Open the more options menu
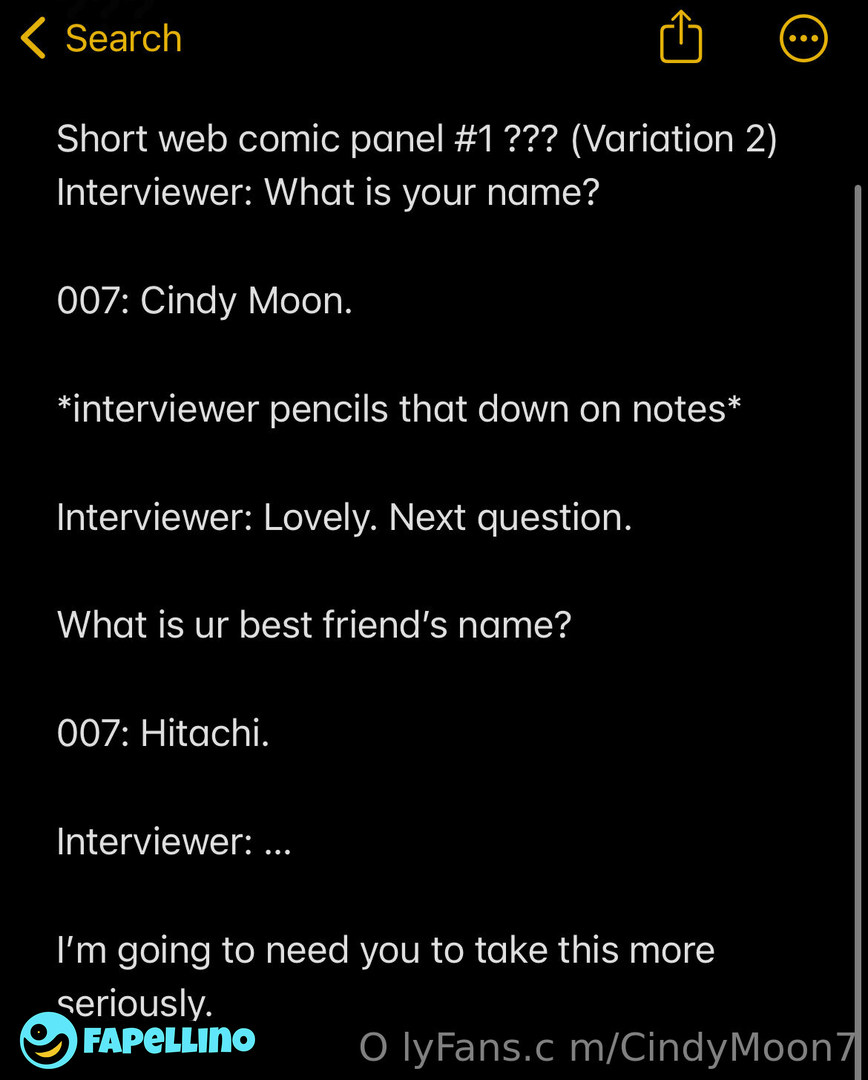The image size is (868, 1080). (x=803, y=39)
